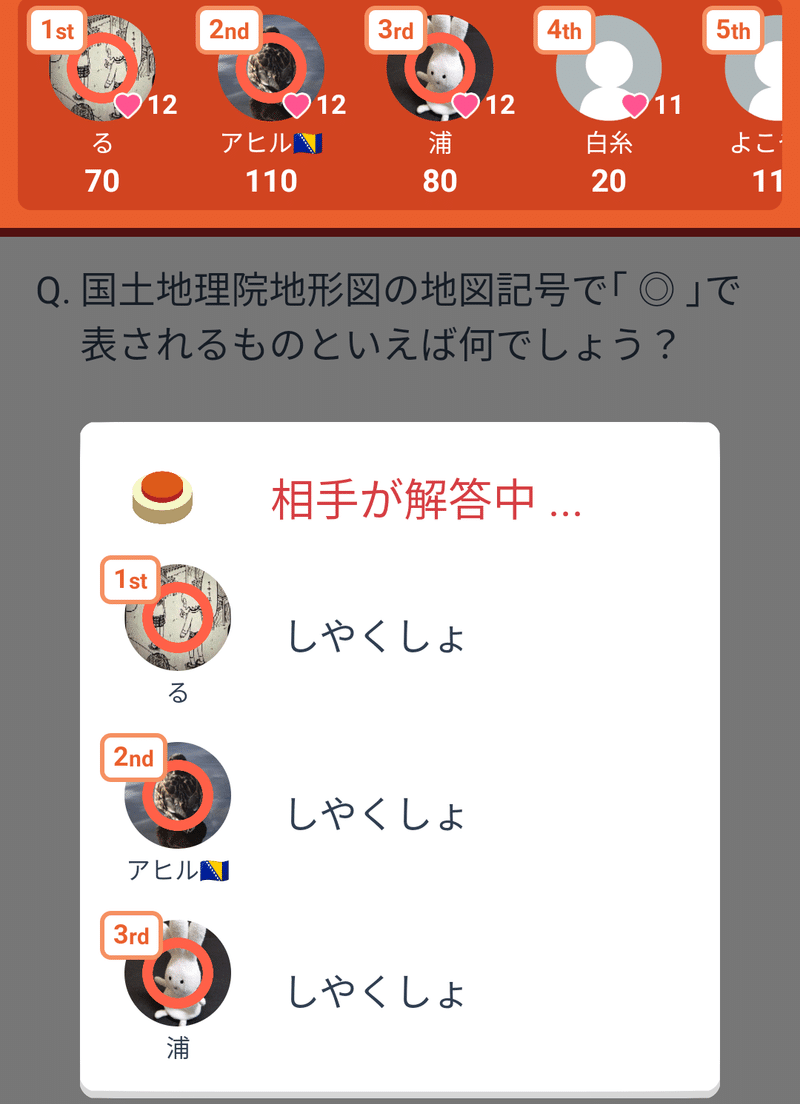This screenshot has height=1104, width=800.
Task: Click the 5th place rank badge
Action: pyautogui.click(x=732, y=30)
